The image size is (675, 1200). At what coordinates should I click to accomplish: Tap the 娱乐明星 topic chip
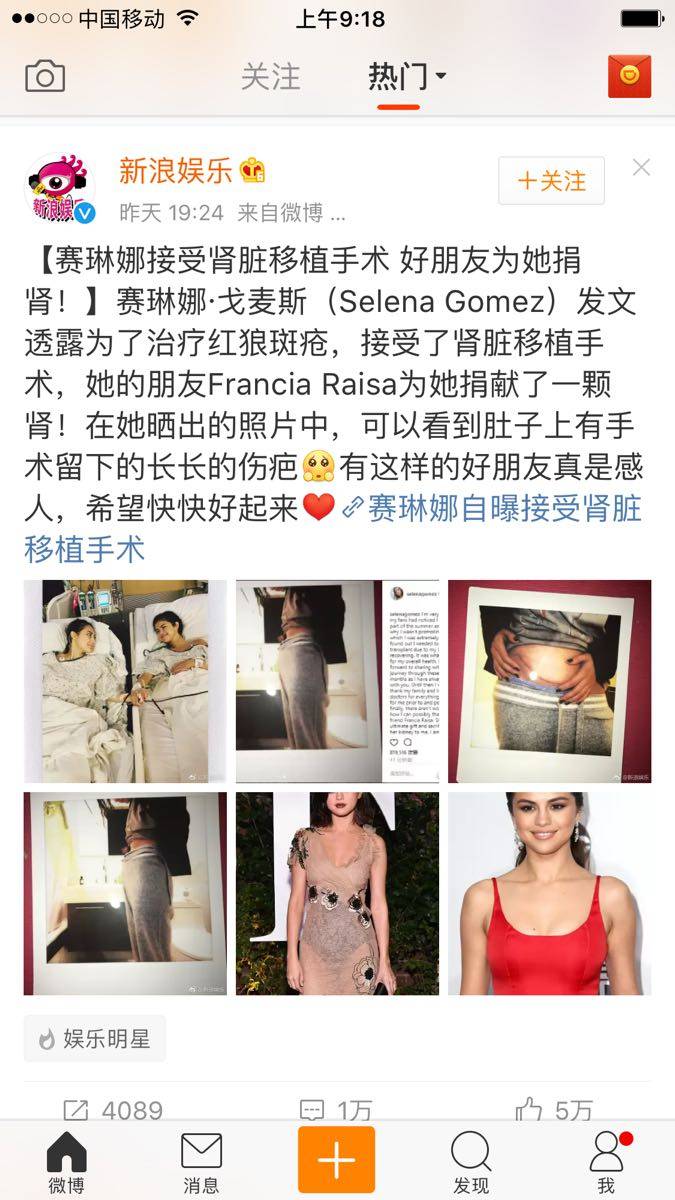tap(95, 1039)
